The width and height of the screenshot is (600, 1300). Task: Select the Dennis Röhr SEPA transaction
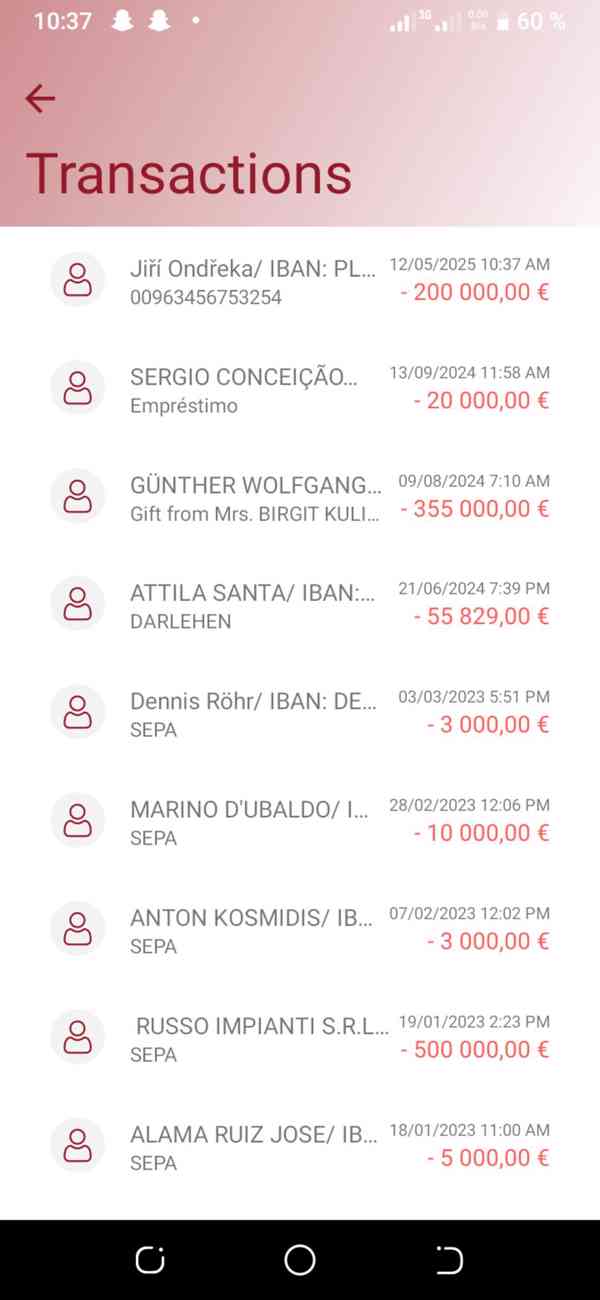[x=300, y=713]
